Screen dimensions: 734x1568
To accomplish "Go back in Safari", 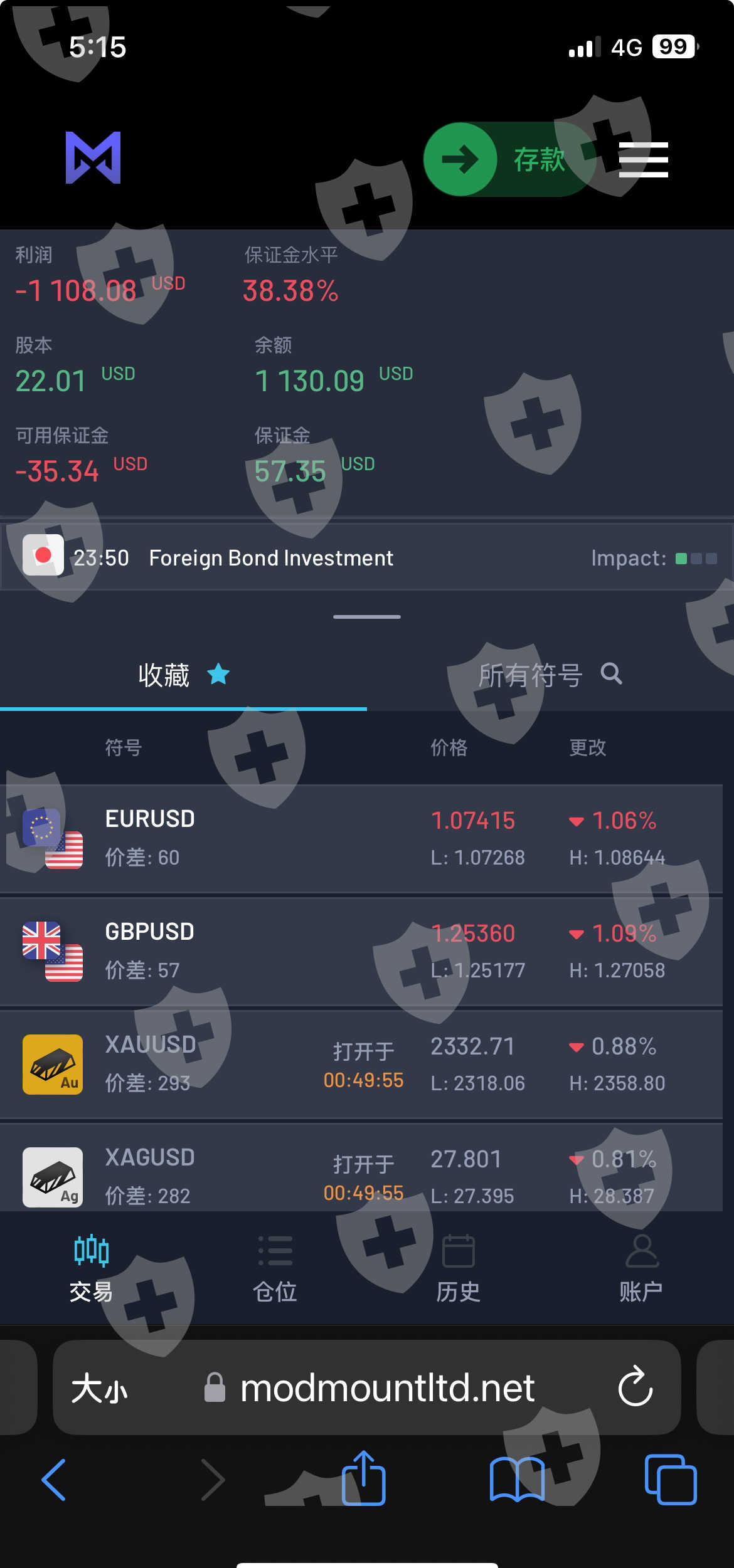I will pos(54,1480).
